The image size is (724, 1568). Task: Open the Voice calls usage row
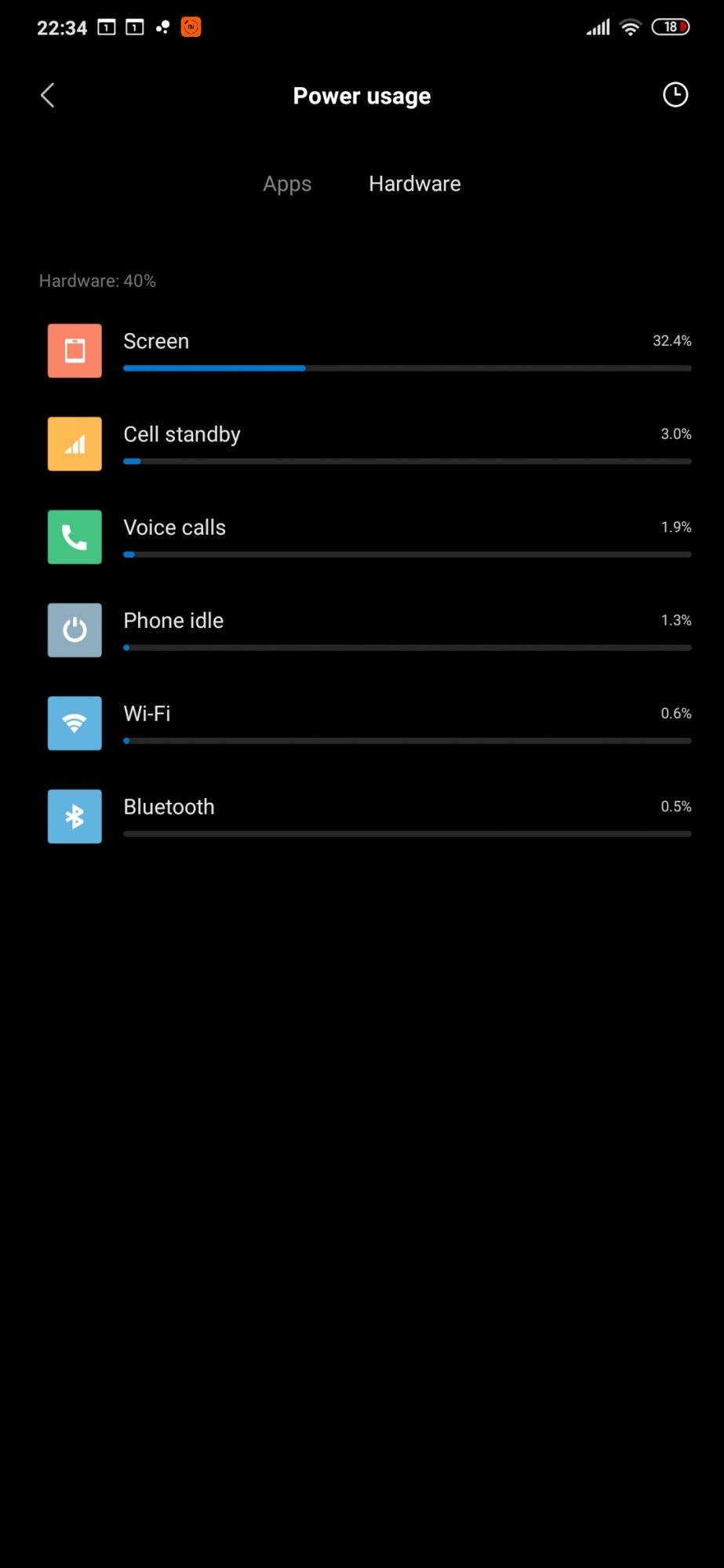tap(369, 537)
